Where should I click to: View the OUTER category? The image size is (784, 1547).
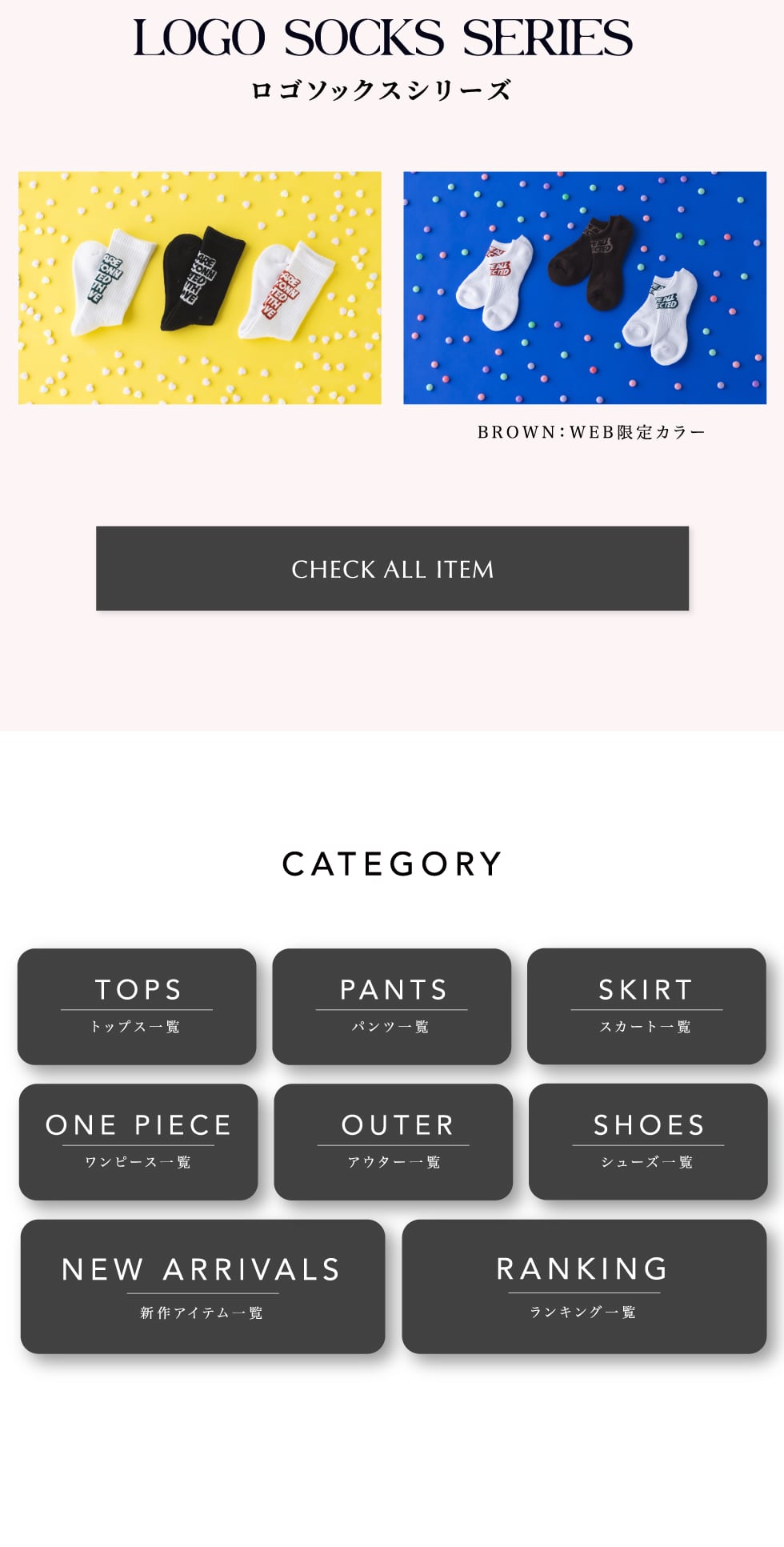(393, 1141)
